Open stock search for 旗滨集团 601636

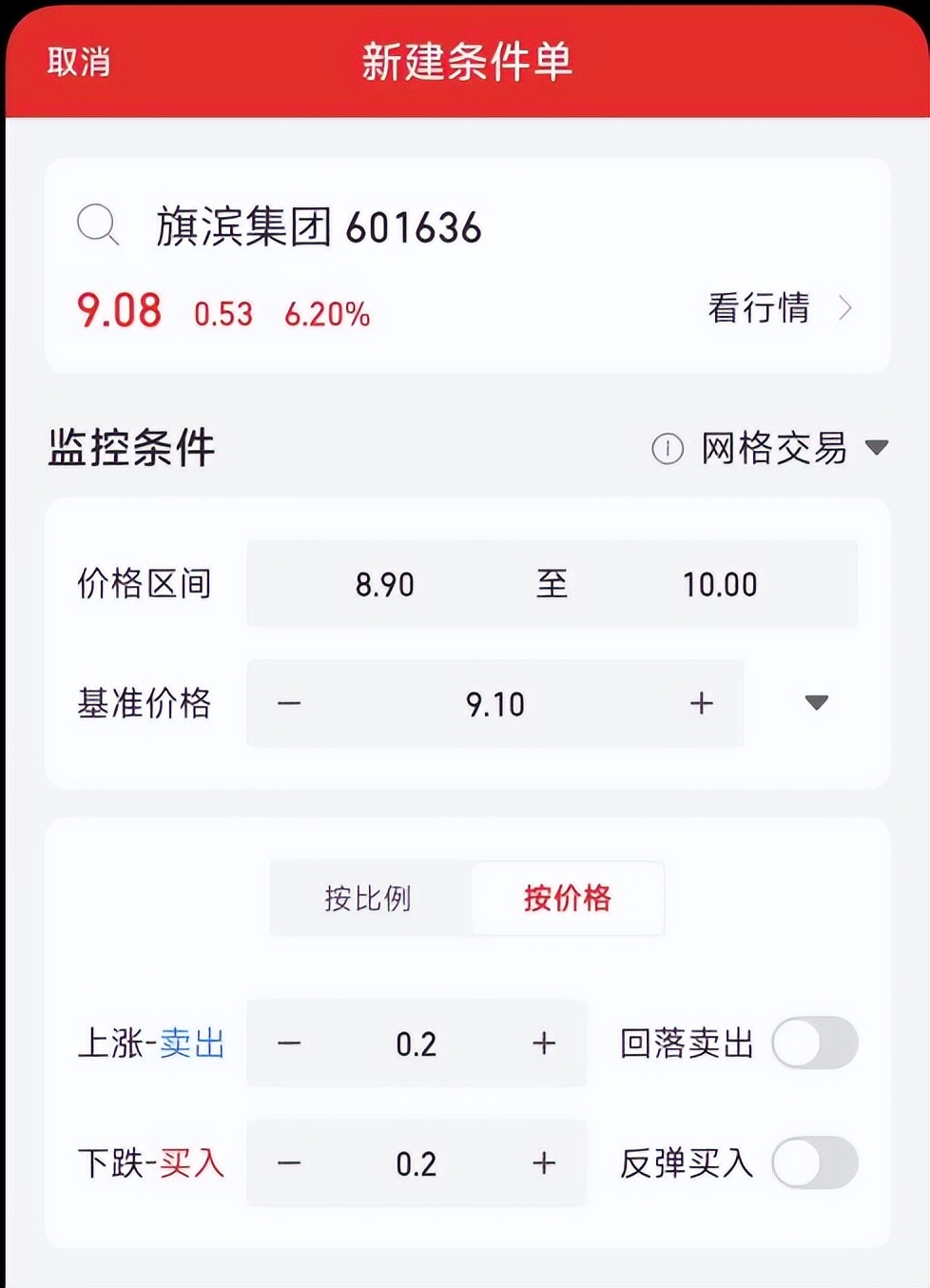(318, 227)
